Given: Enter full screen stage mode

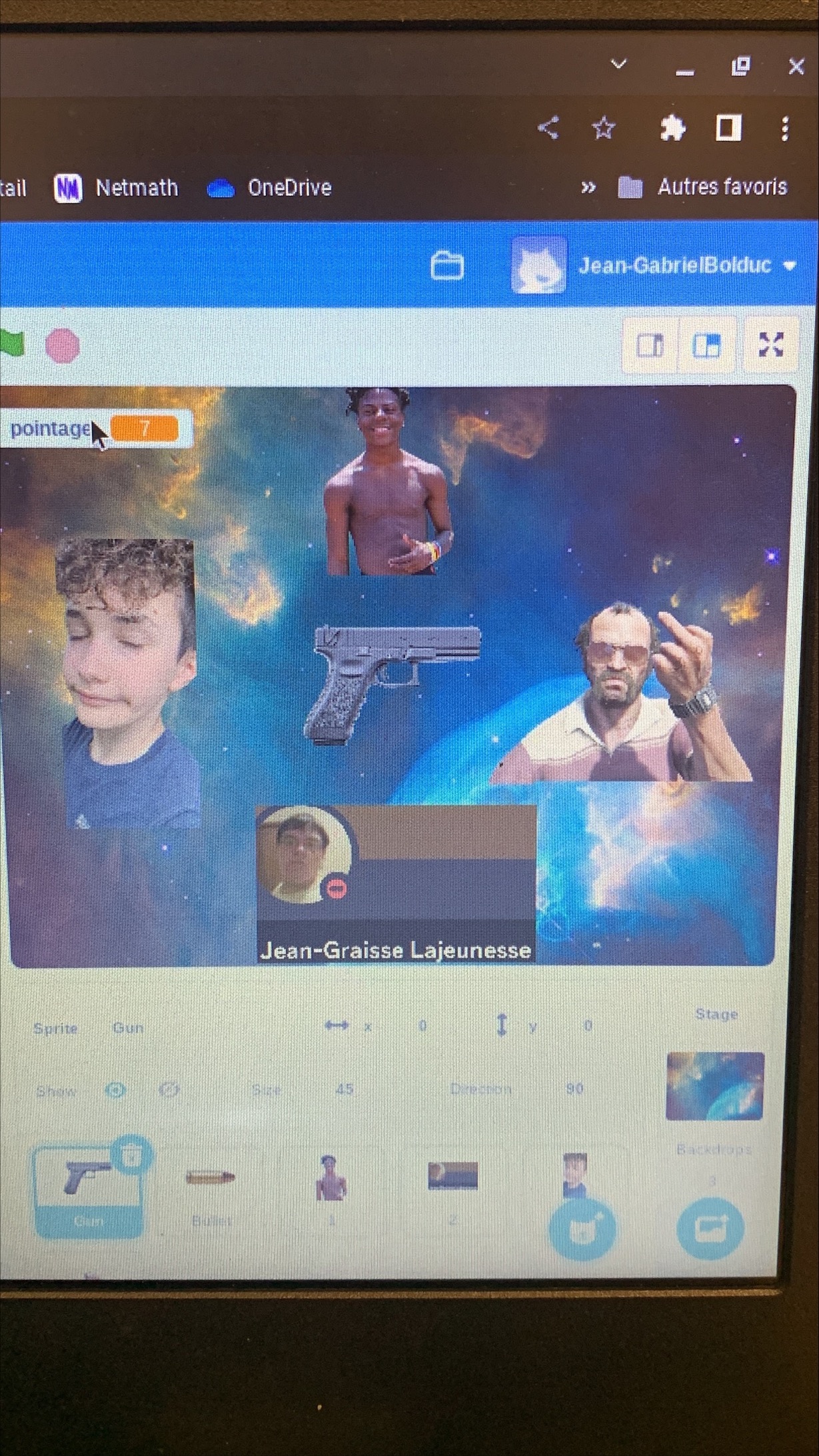Looking at the screenshot, I should click(770, 345).
